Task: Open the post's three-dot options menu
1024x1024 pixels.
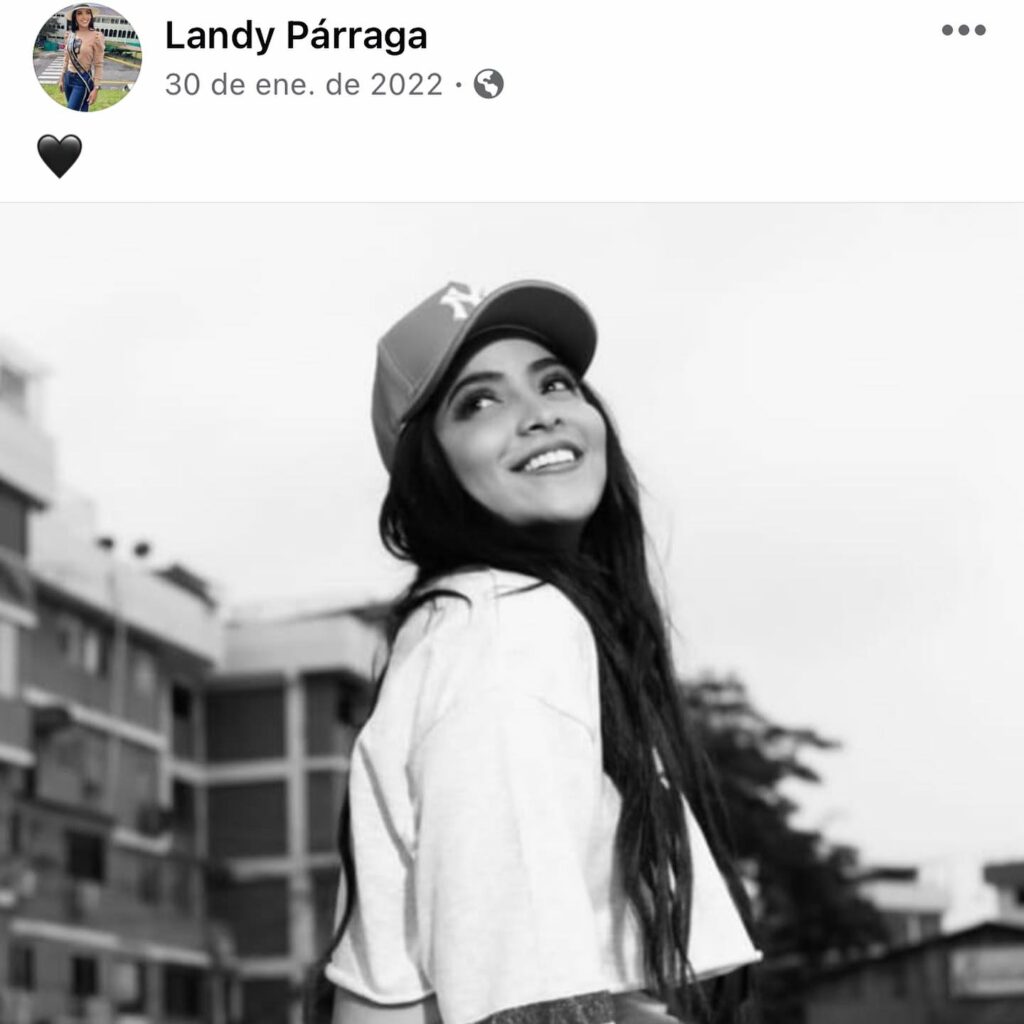Action: (963, 31)
